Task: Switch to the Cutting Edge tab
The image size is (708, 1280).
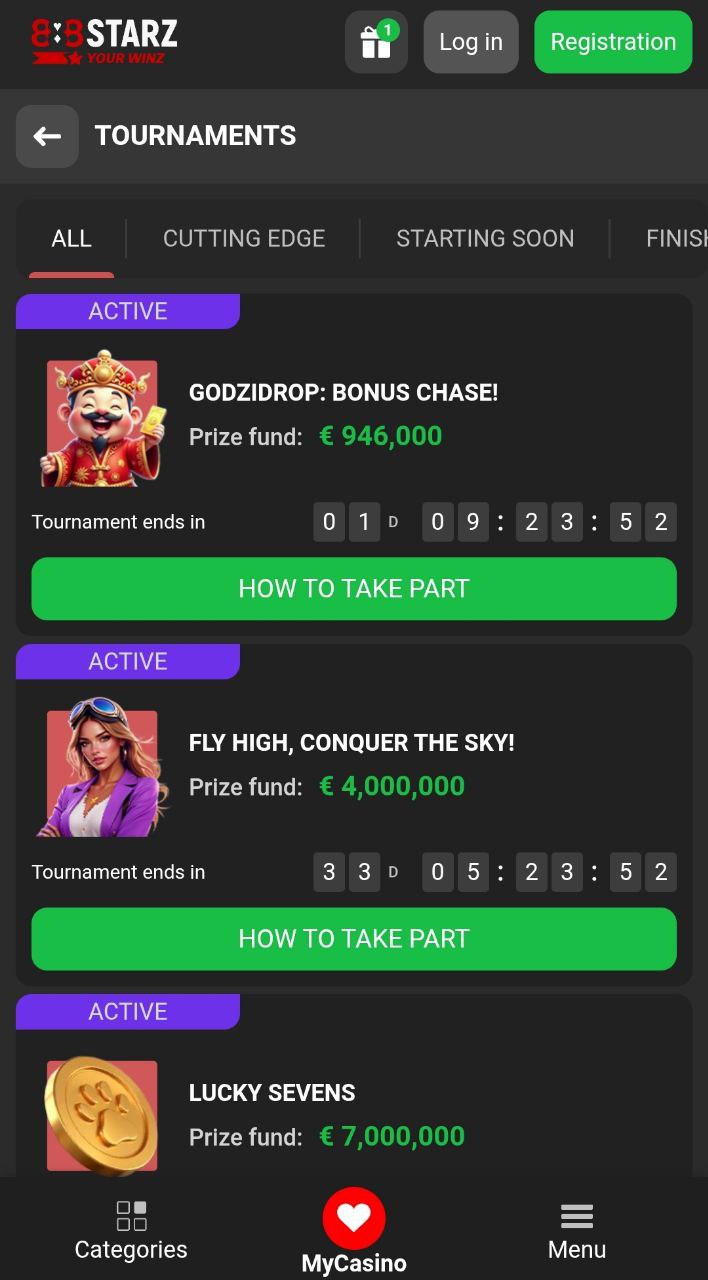Action: [244, 238]
